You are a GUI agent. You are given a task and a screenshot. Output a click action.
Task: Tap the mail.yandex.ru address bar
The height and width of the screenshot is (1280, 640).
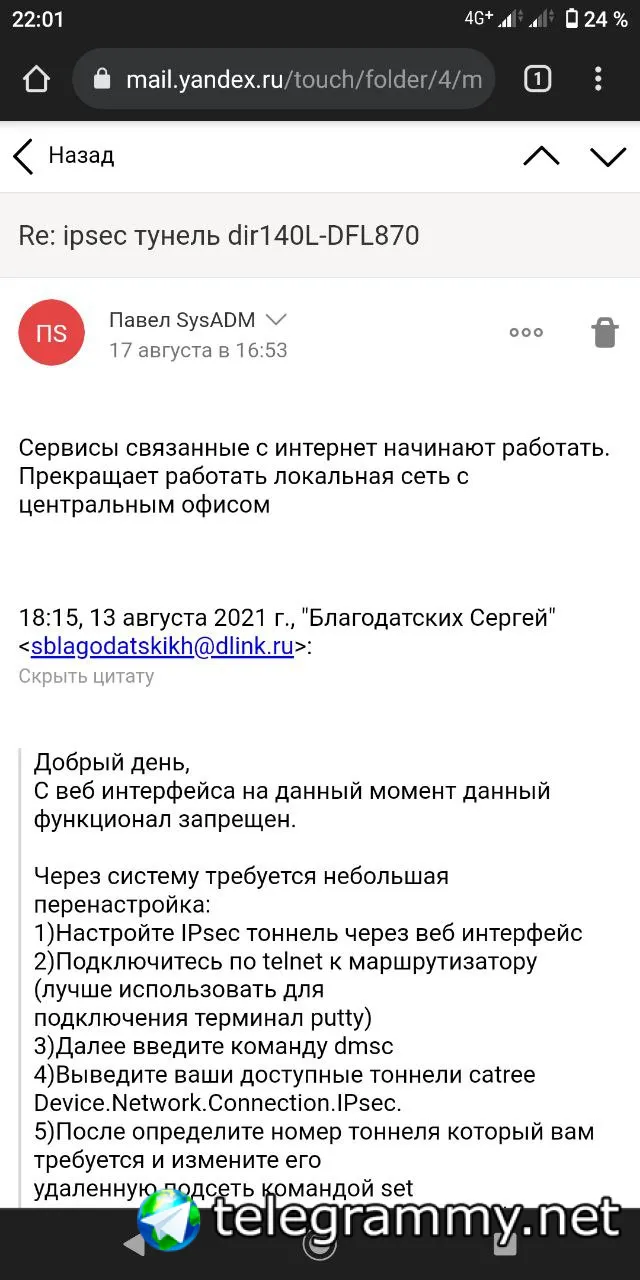point(284,79)
